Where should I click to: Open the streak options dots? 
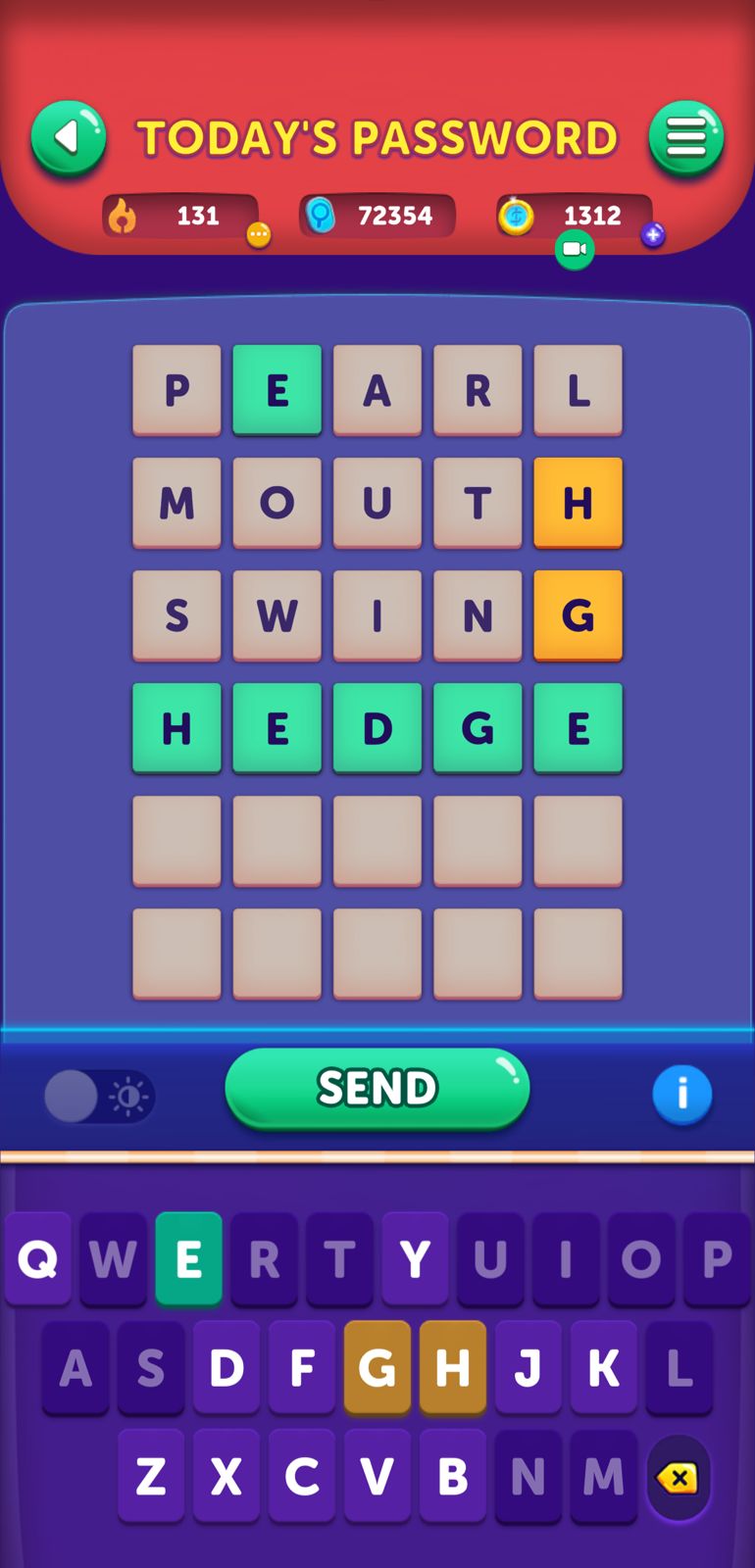pos(258,235)
